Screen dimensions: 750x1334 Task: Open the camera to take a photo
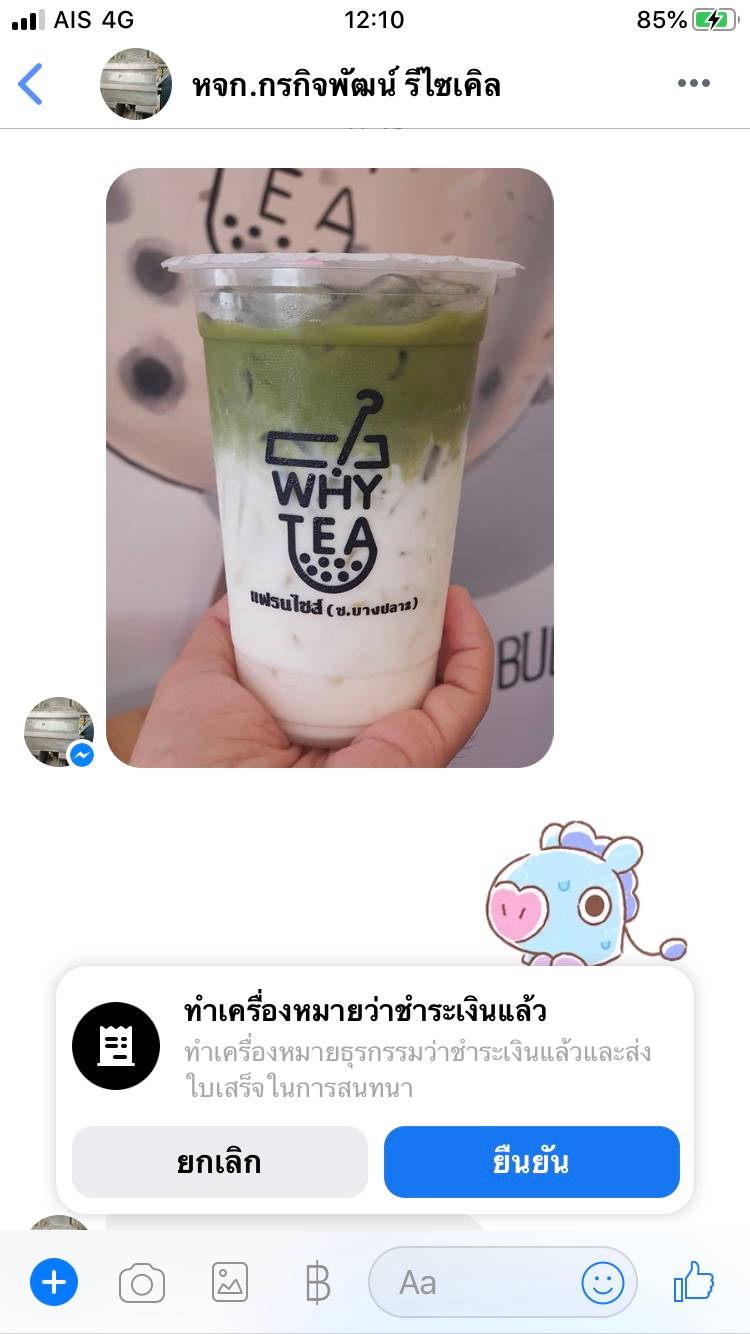click(142, 1283)
